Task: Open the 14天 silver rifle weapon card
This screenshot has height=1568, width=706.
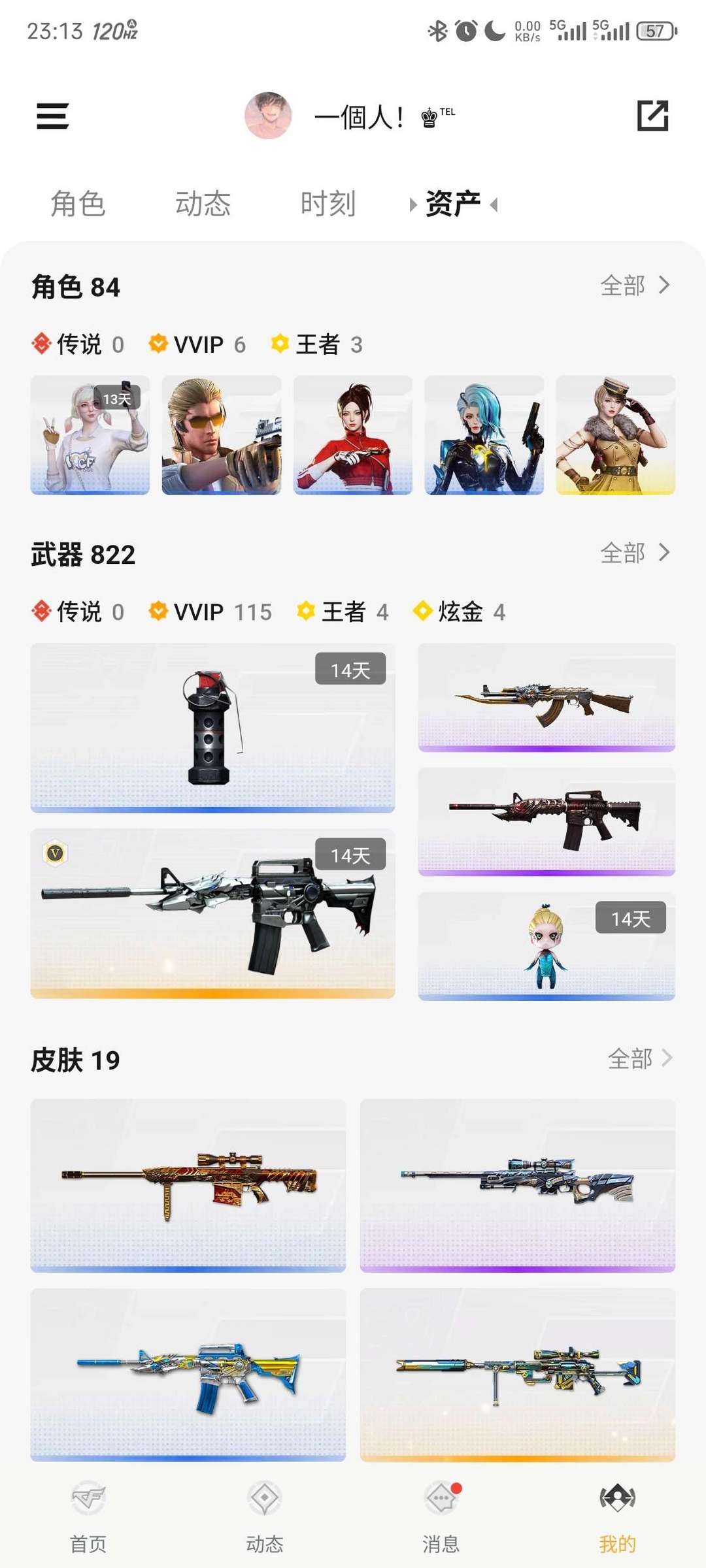Action: 212,913
